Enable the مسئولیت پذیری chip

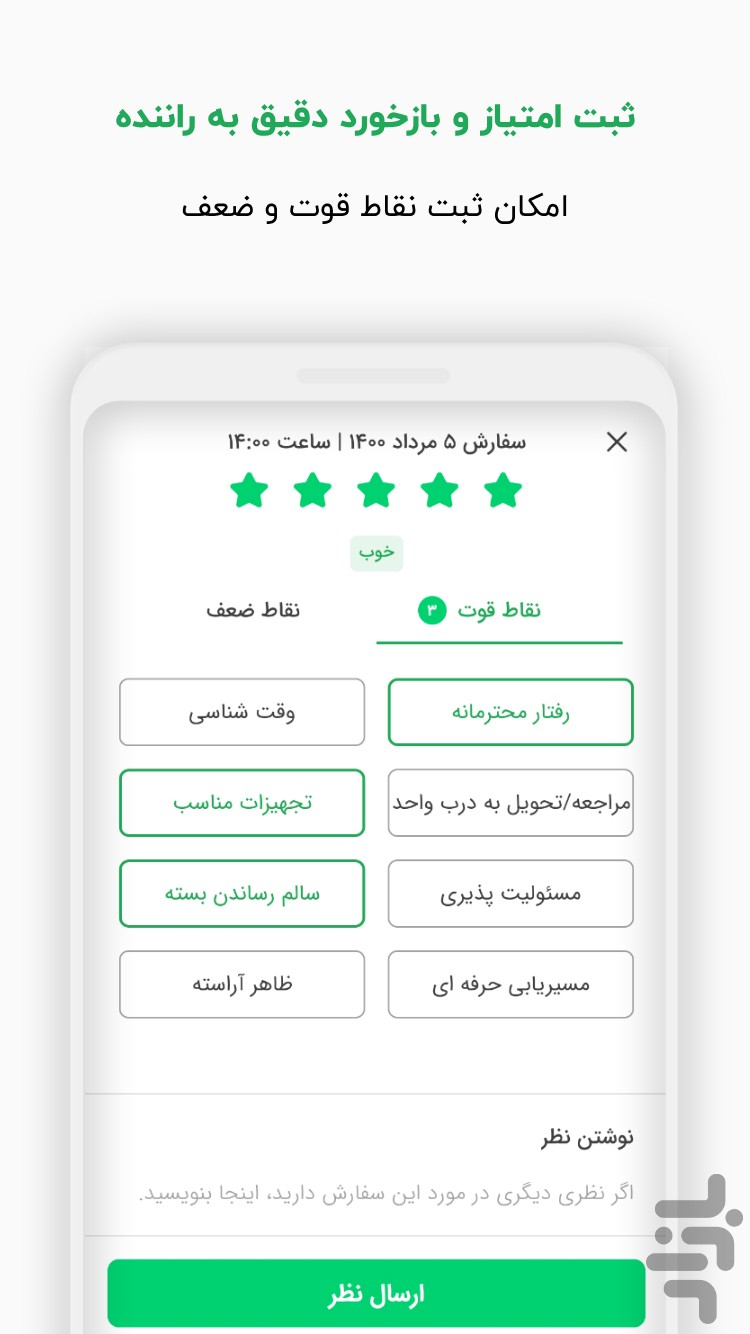click(x=510, y=894)
